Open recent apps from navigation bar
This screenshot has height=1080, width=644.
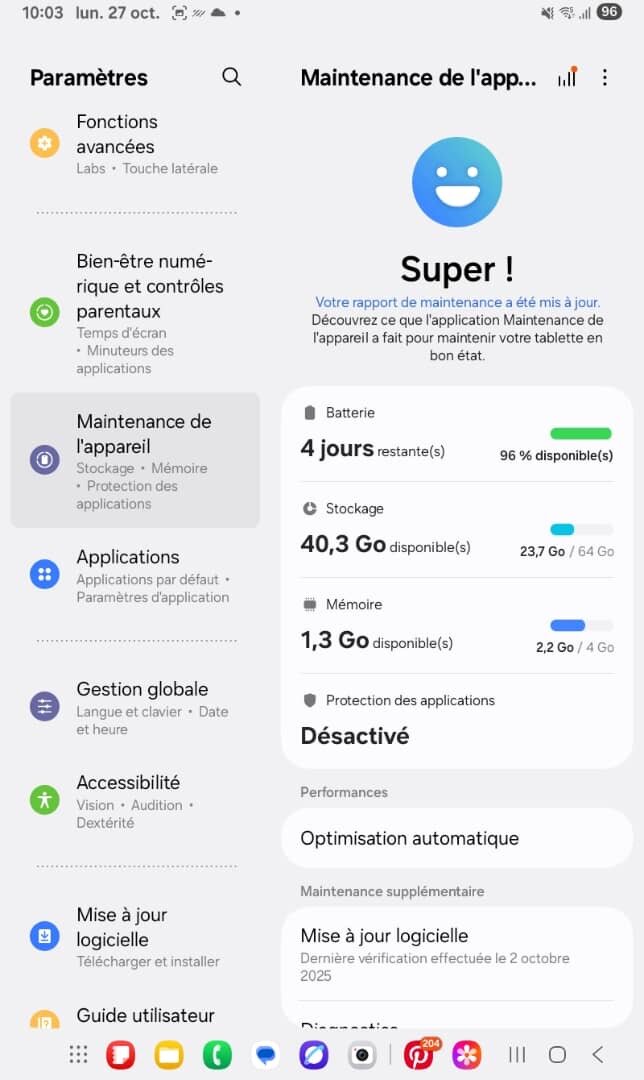[x=517, y=1054]
